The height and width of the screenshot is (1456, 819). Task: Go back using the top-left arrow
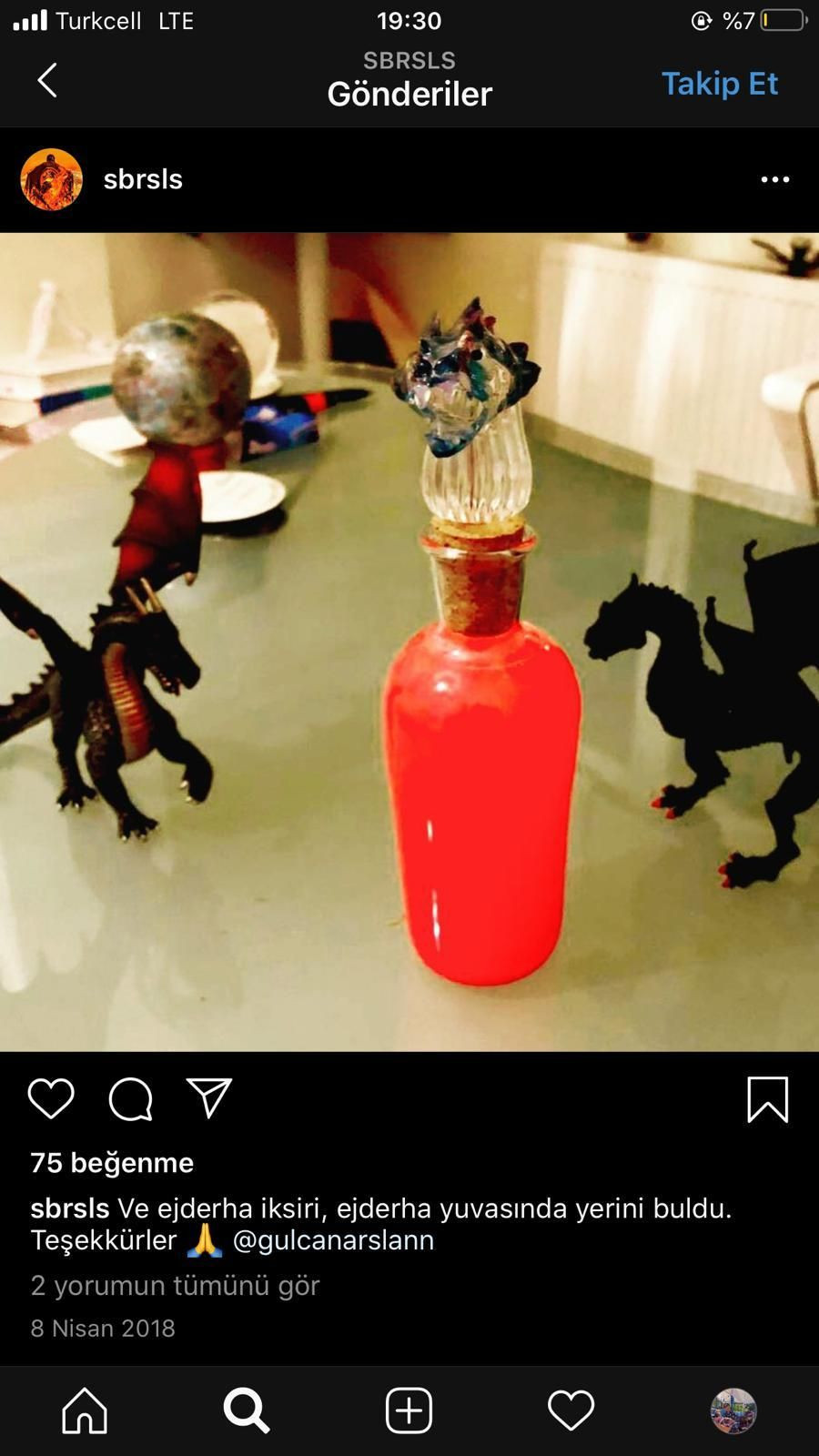pos(47,80)
